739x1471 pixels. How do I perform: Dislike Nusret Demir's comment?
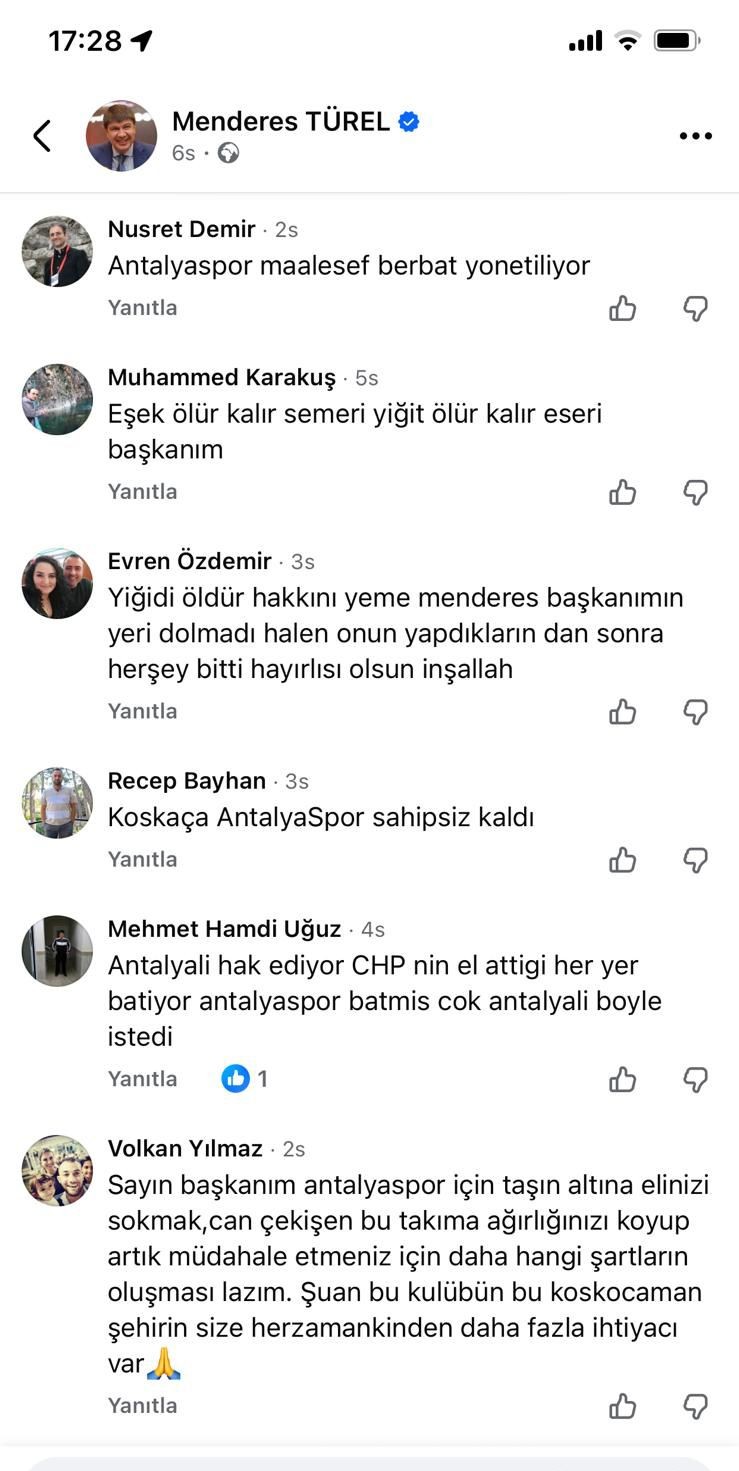(696, 308)
